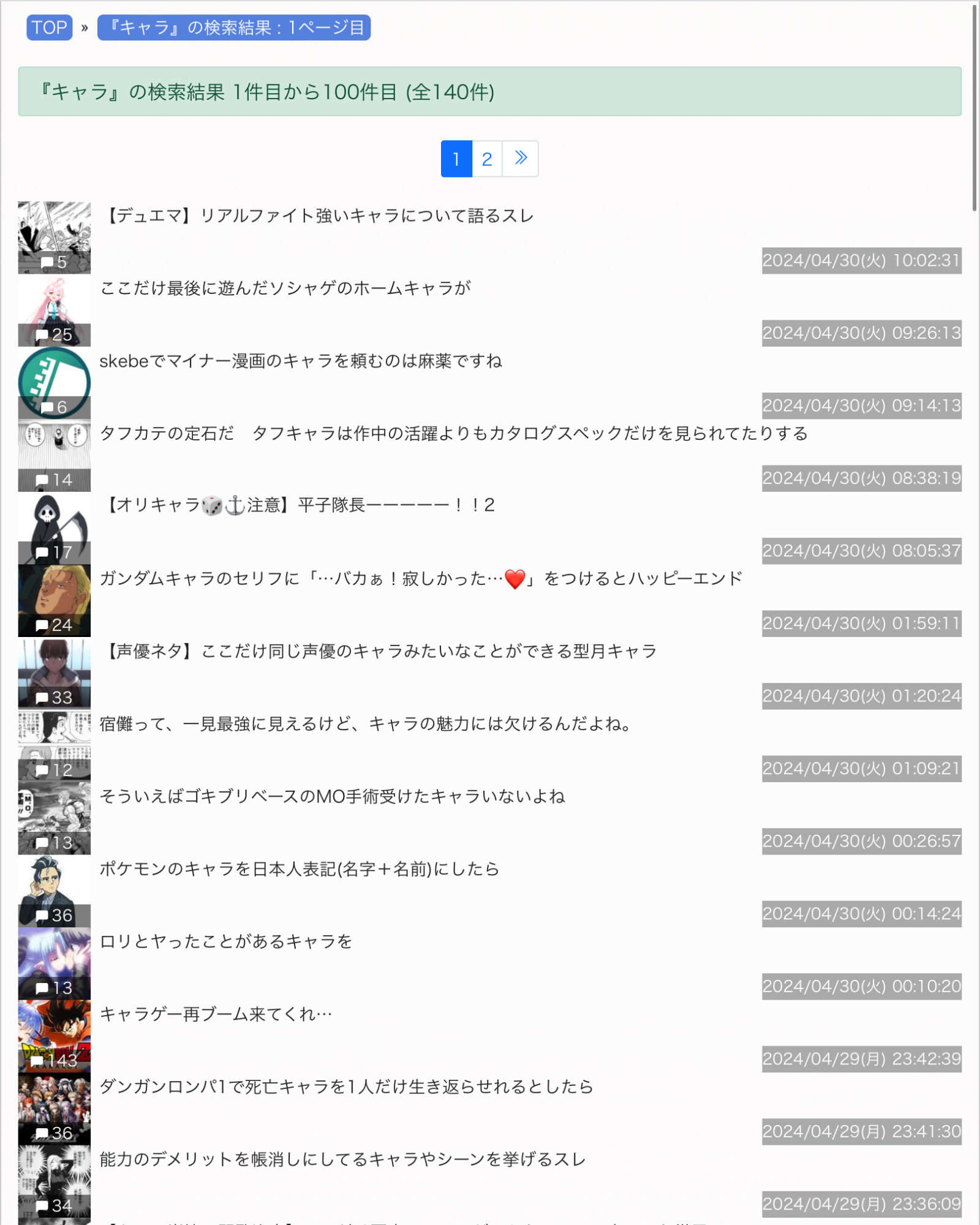Go to the TOP breadcrumb link
This screenshot has height=1225, width=980.
(x=49, y=28)
